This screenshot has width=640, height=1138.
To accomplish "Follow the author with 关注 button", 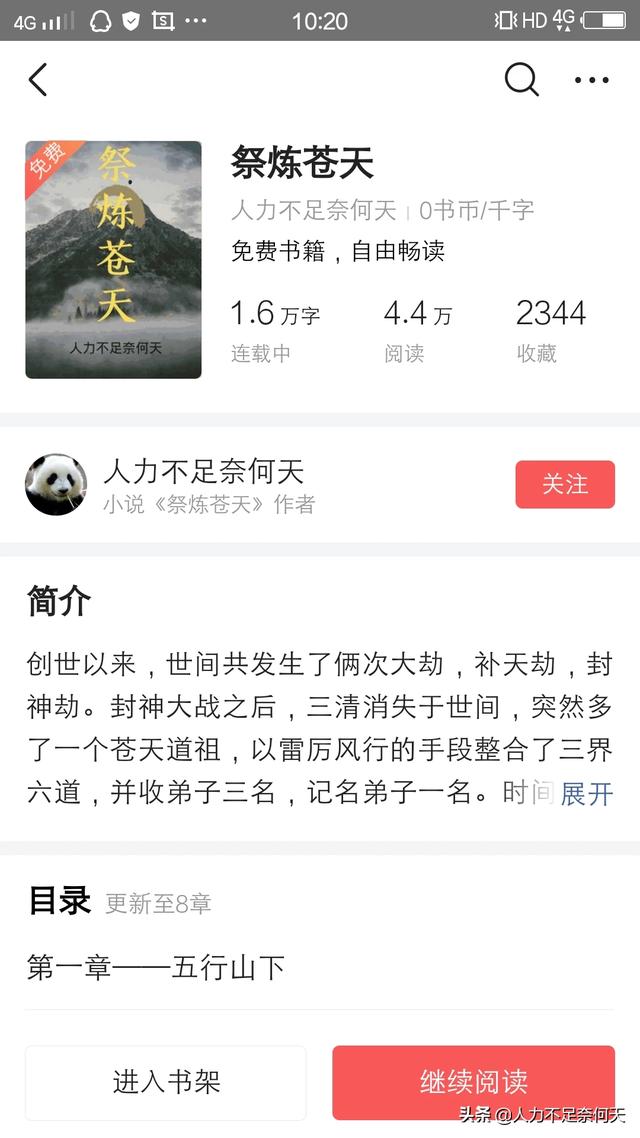I will 565,484.
